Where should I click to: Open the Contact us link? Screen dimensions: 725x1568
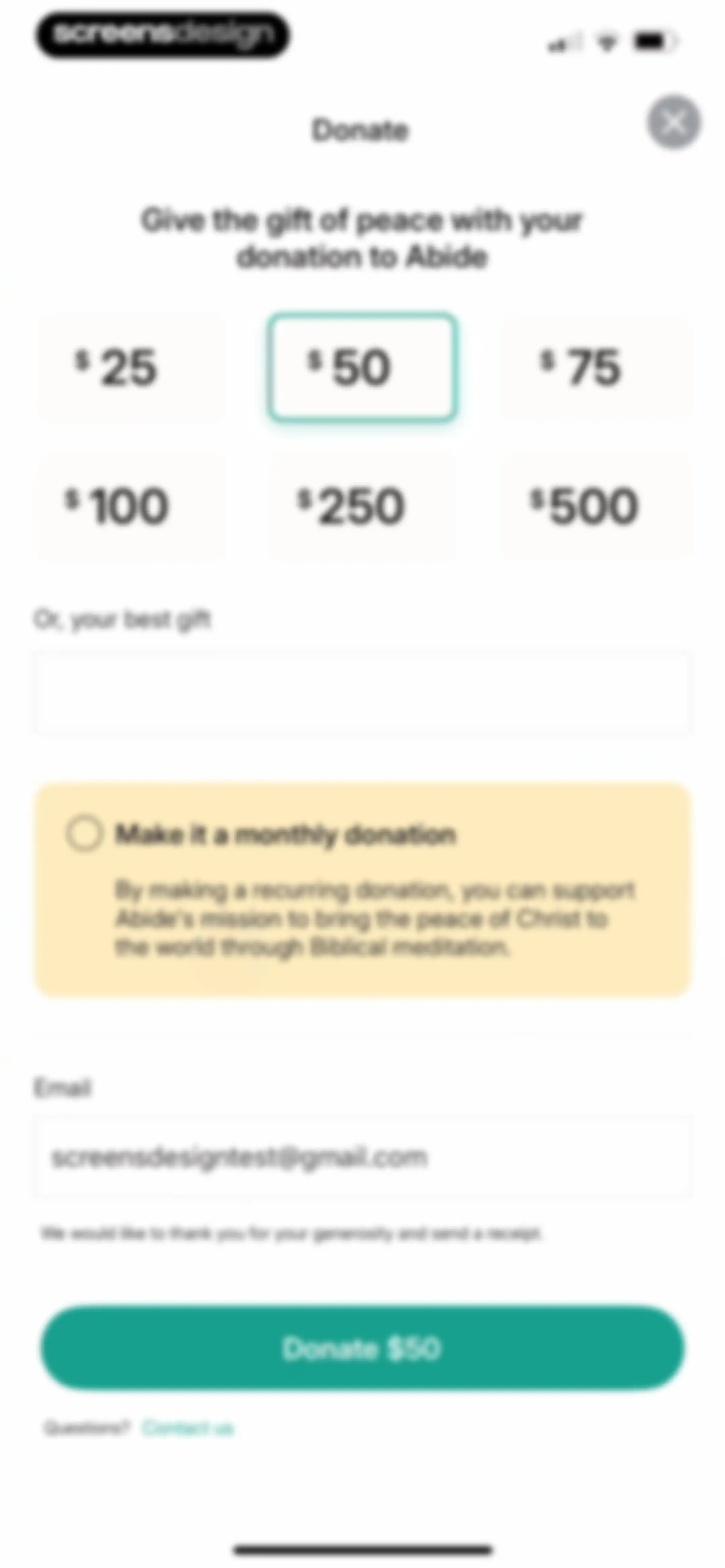[x=188, y=1428]
